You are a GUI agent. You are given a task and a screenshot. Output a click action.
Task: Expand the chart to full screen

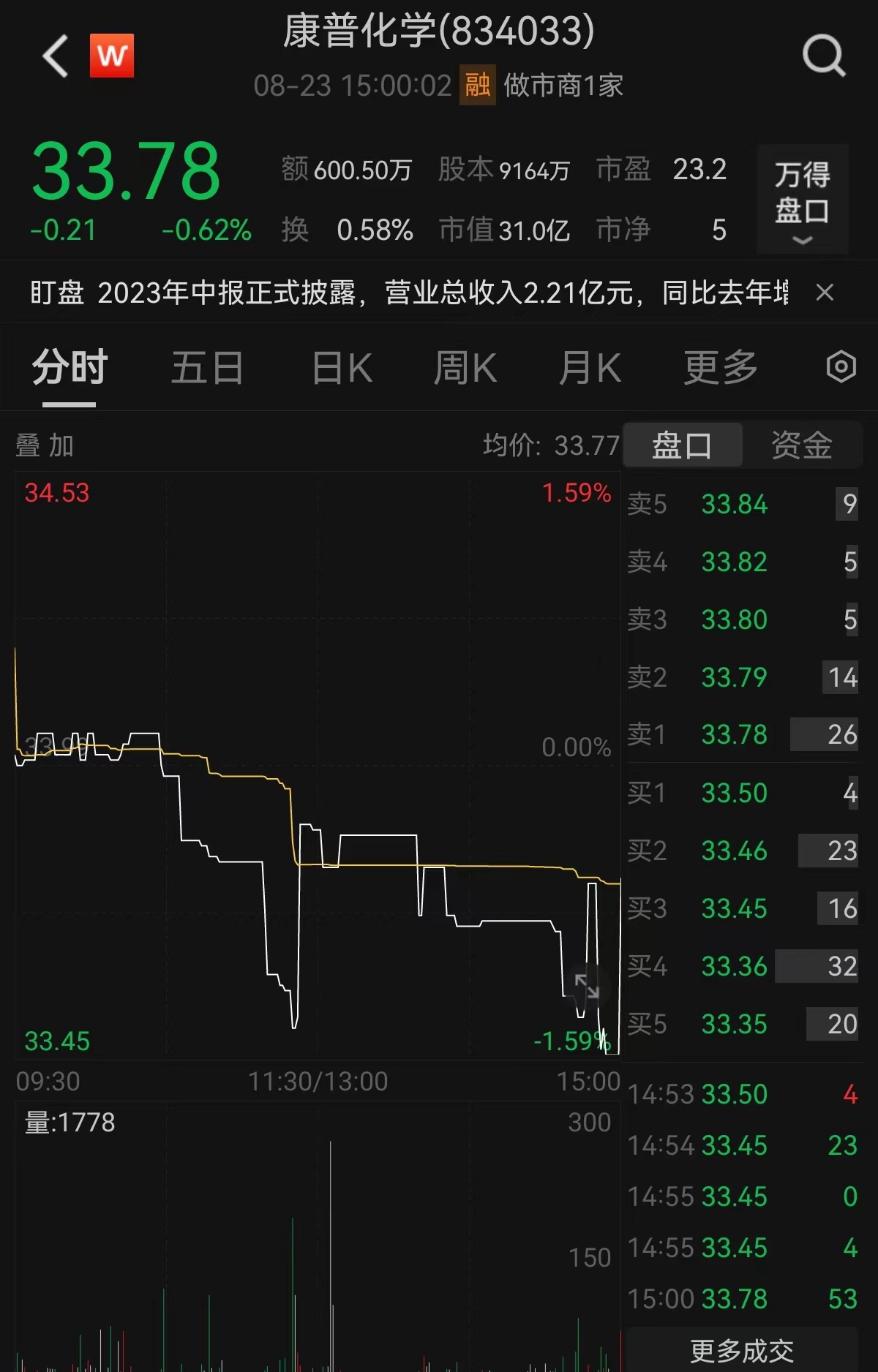587,985
